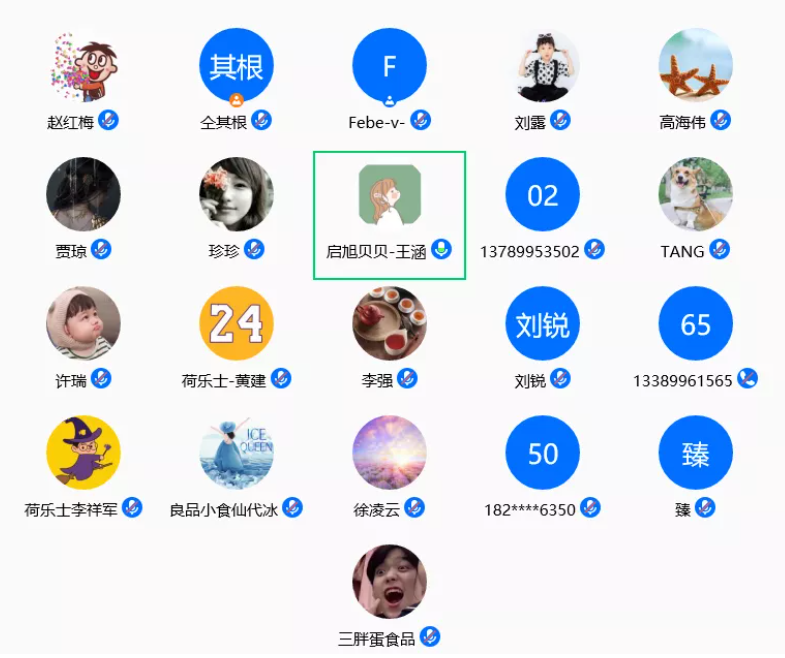Select participant 赵红梅

pyautogui.click(x=84, y=66)
